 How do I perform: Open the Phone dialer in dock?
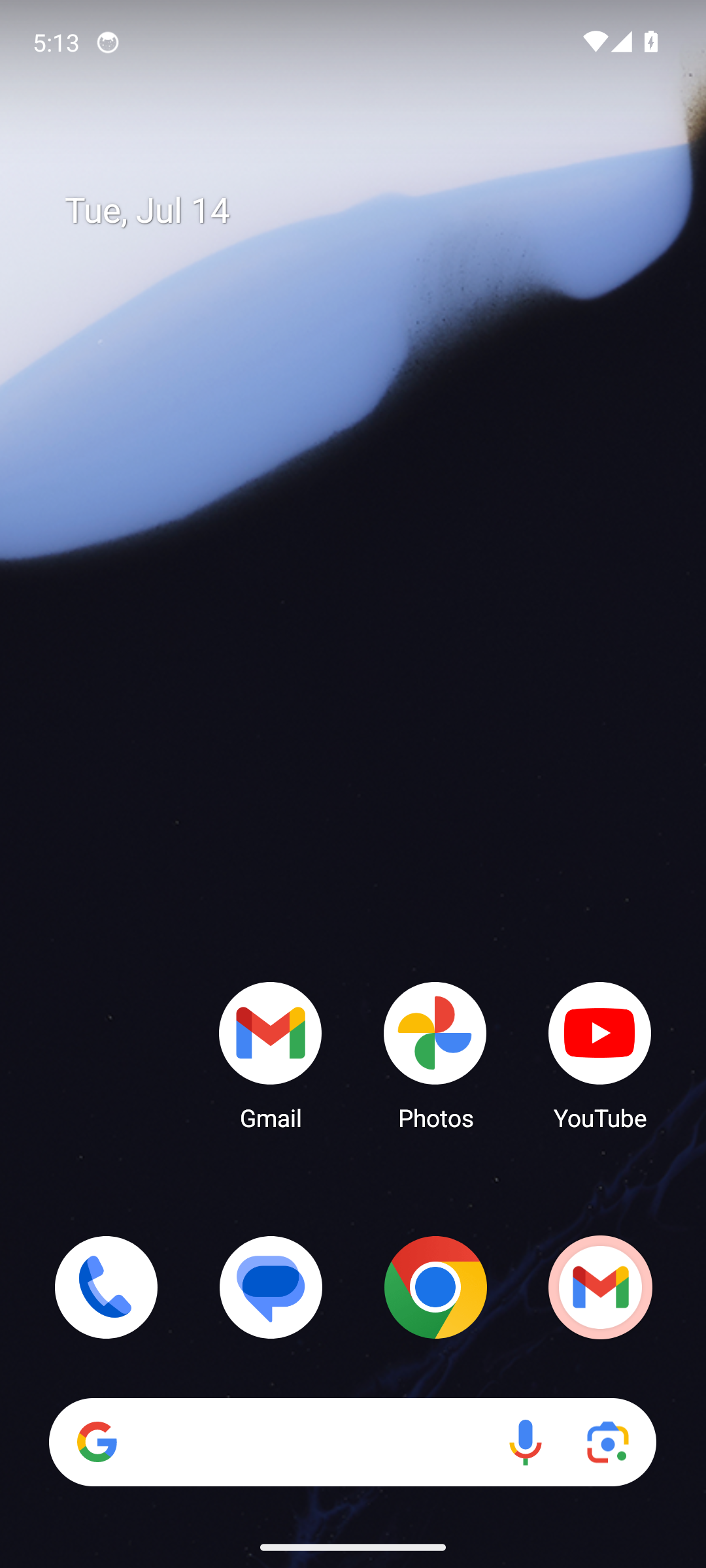click(106, 1287)
